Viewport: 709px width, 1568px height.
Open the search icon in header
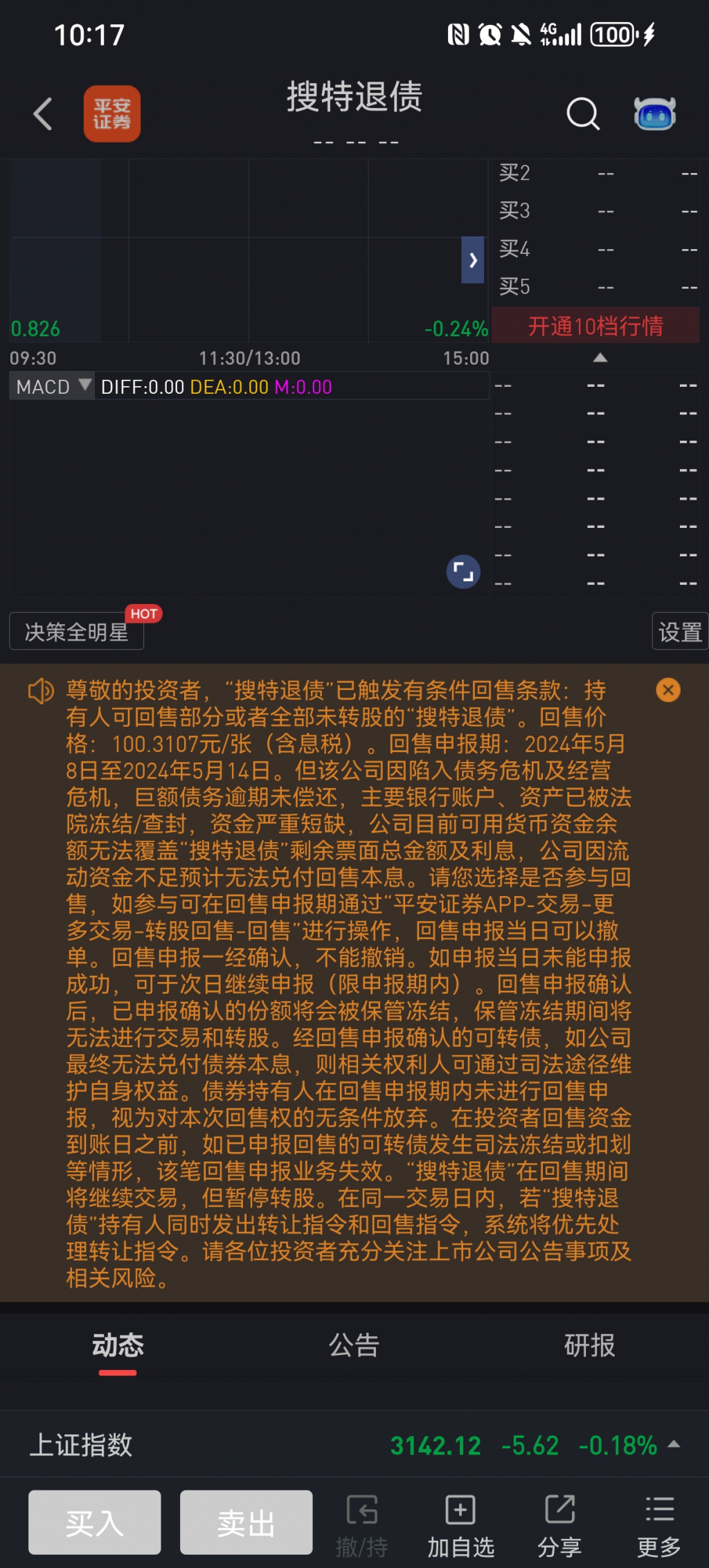(582, 113)
